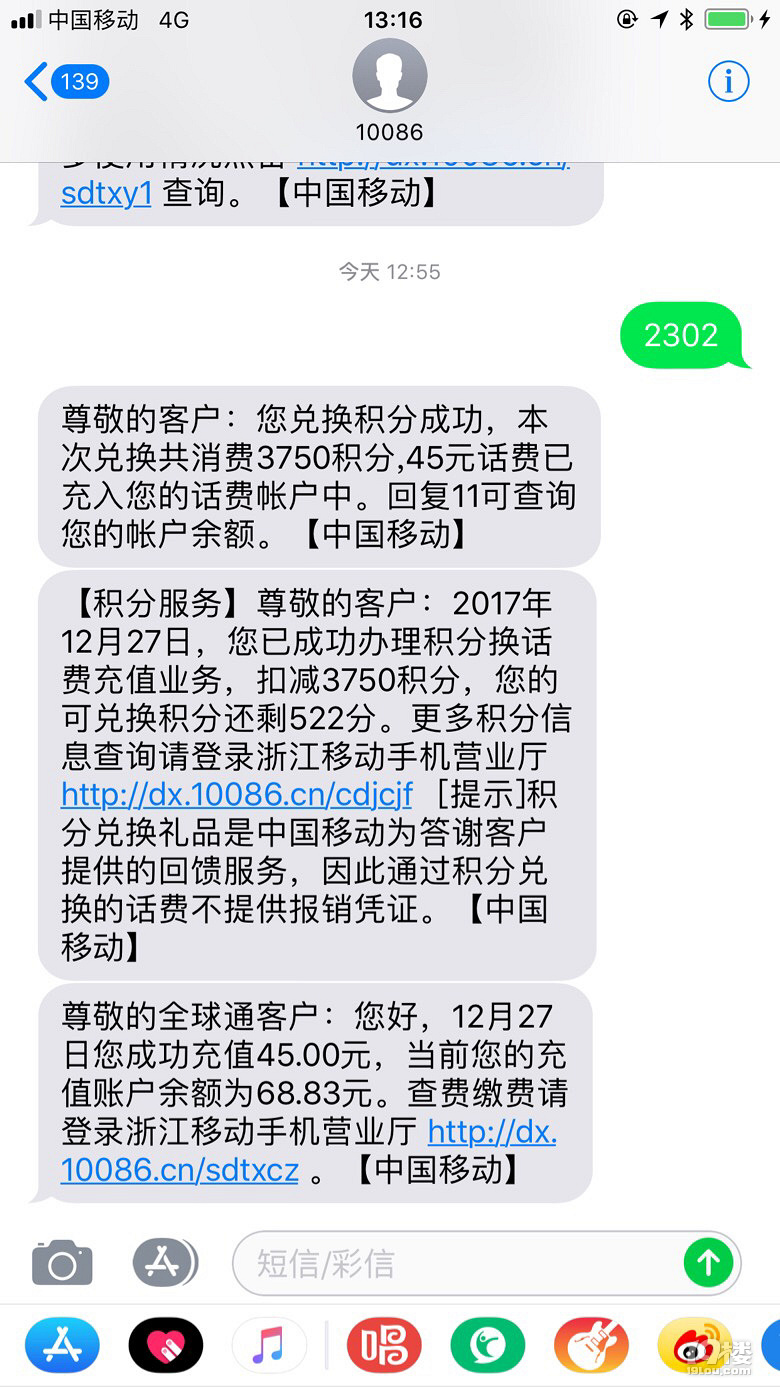780x1387 pixels.
Task: Open the App Store iMessage app
Action: point(62,1346)
